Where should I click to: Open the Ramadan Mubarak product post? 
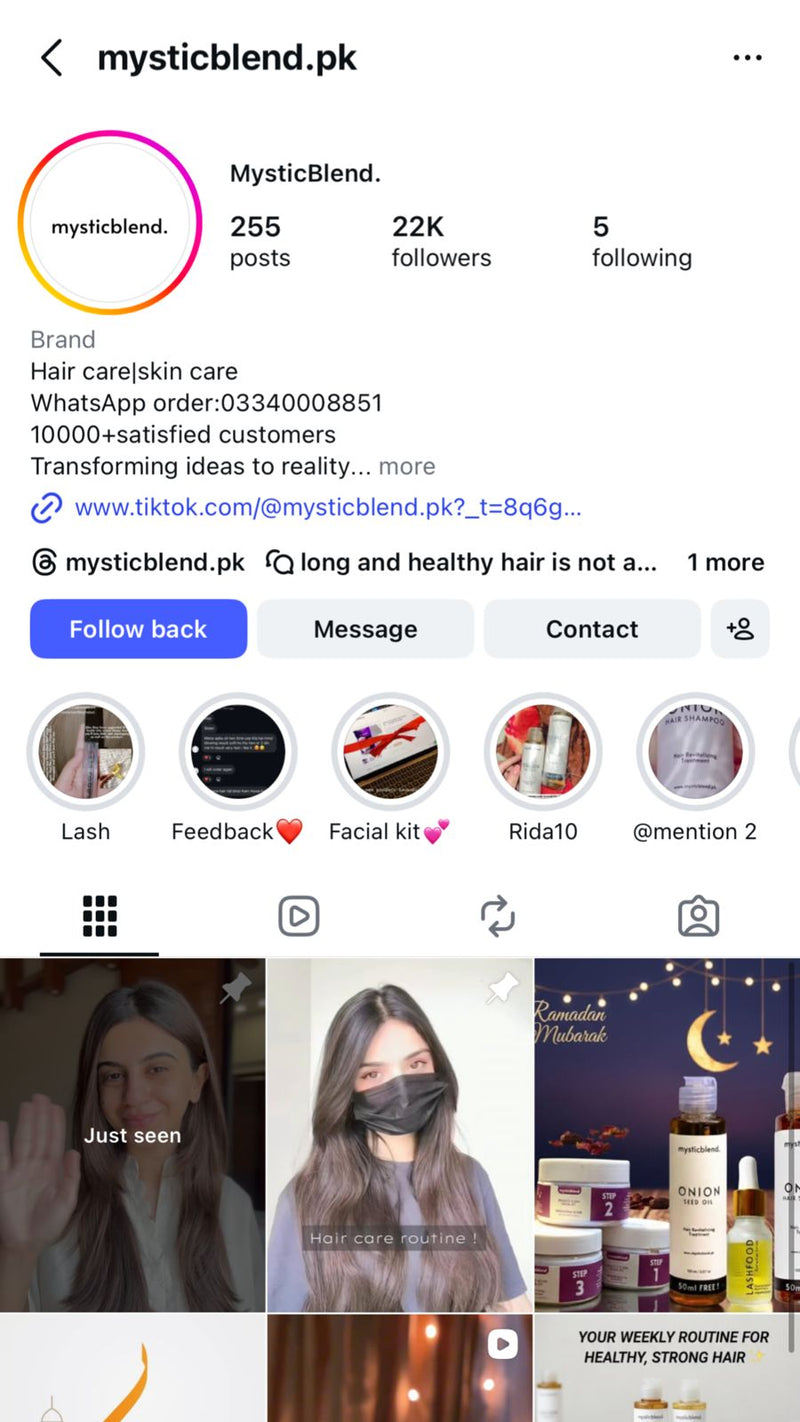click(x=667, y=1135)
